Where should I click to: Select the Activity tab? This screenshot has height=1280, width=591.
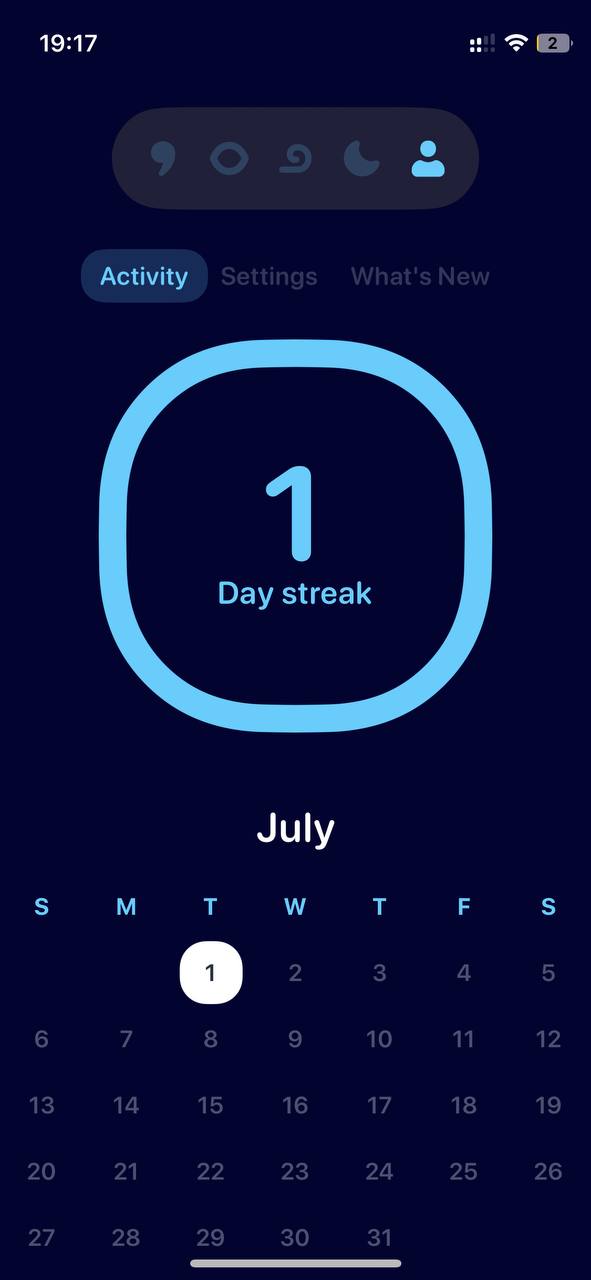[144, 276]
